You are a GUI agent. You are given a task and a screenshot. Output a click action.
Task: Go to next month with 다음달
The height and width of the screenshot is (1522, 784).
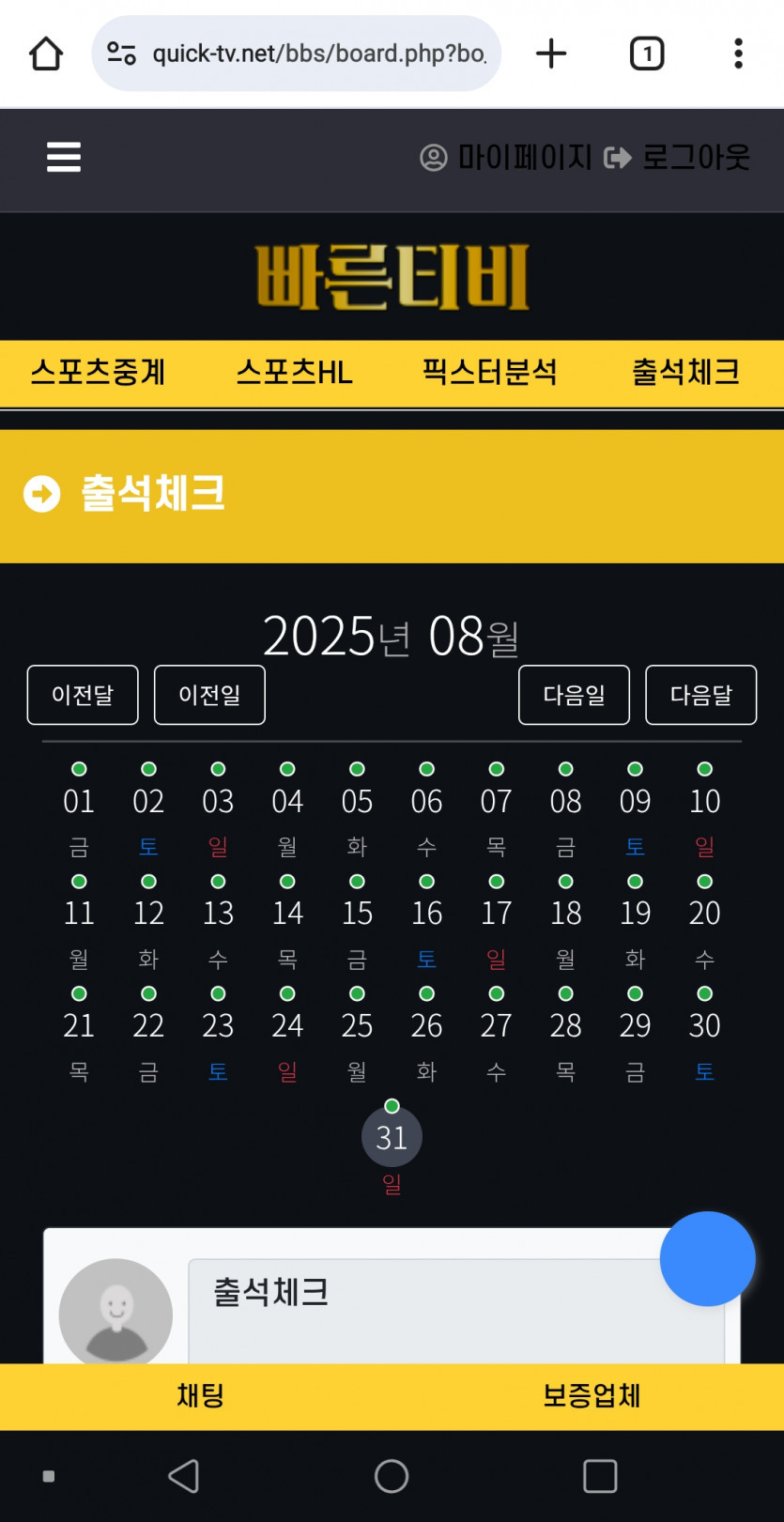pos(700,695)
